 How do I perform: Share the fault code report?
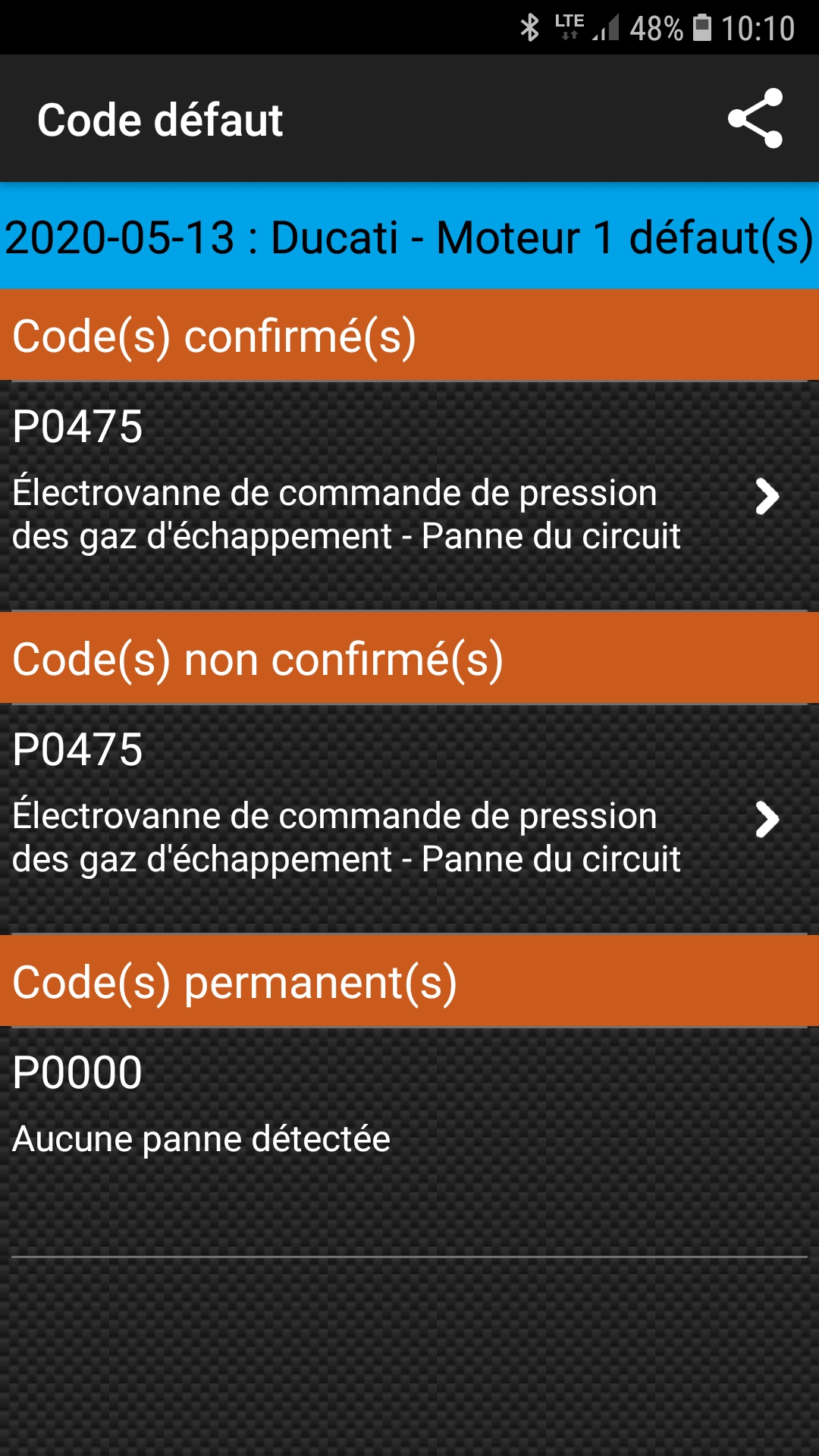(755, 118)
